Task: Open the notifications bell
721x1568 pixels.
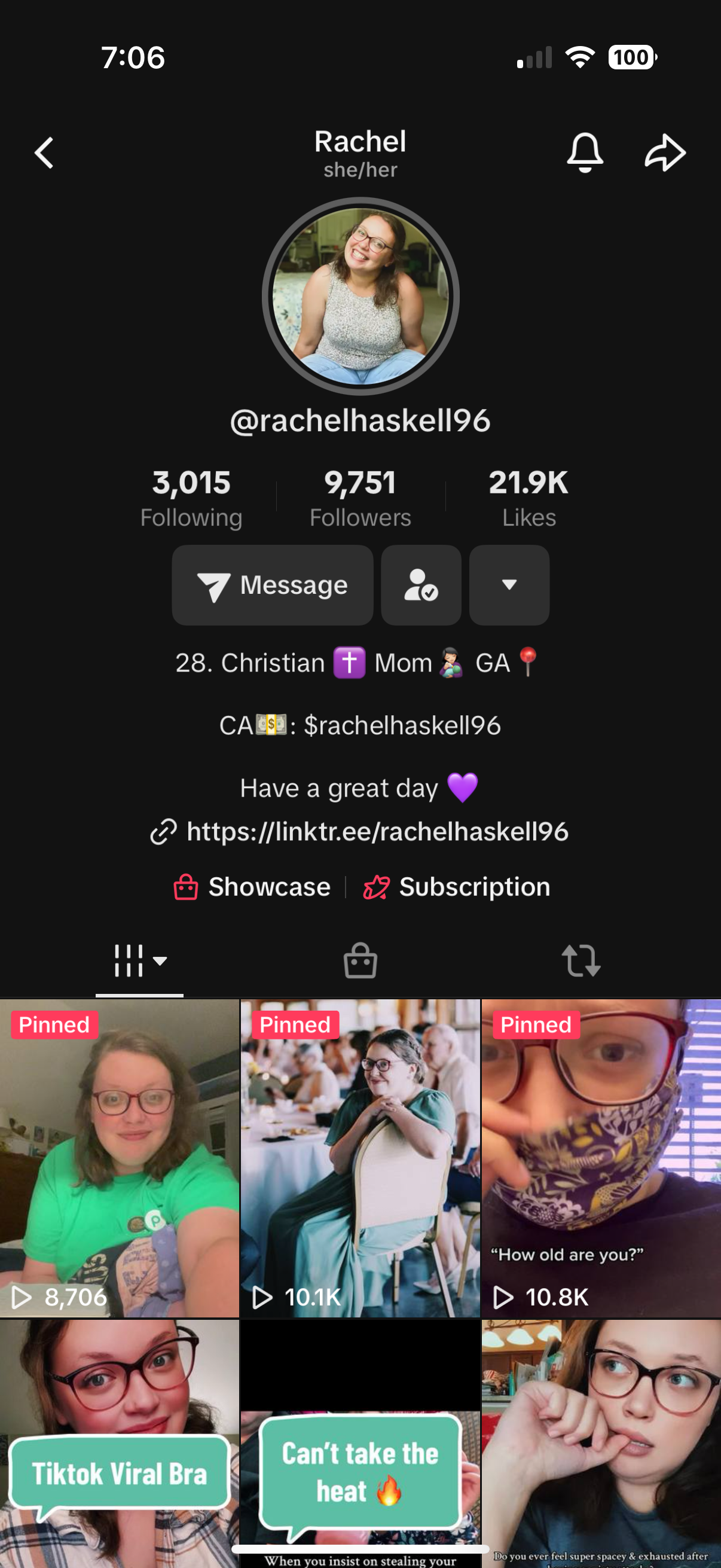Action: click(585, 152)
